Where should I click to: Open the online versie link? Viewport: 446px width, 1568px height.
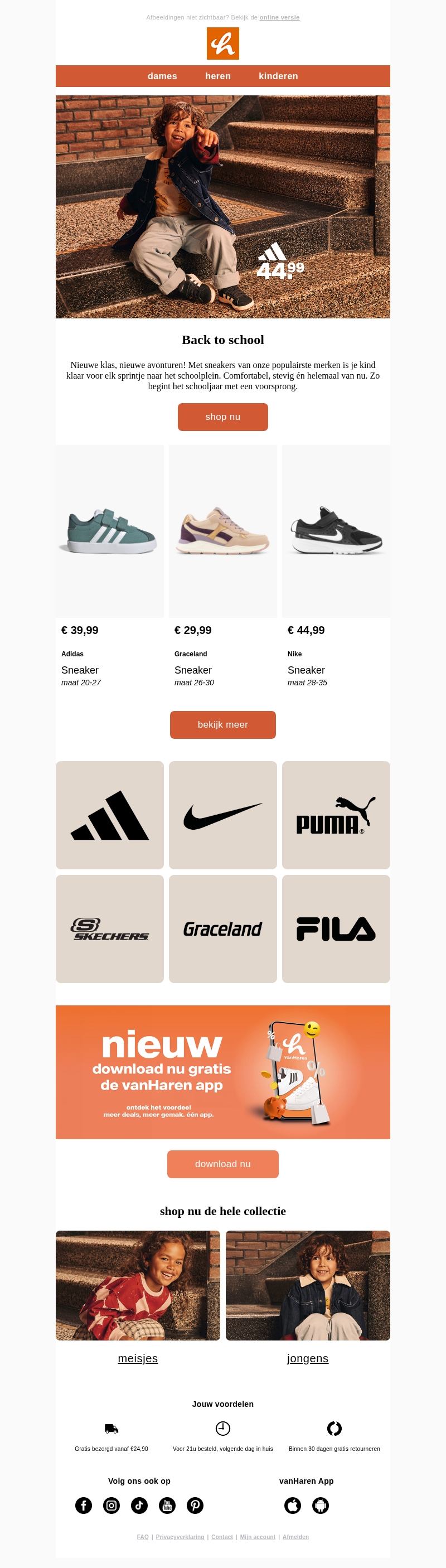point(279,18)
